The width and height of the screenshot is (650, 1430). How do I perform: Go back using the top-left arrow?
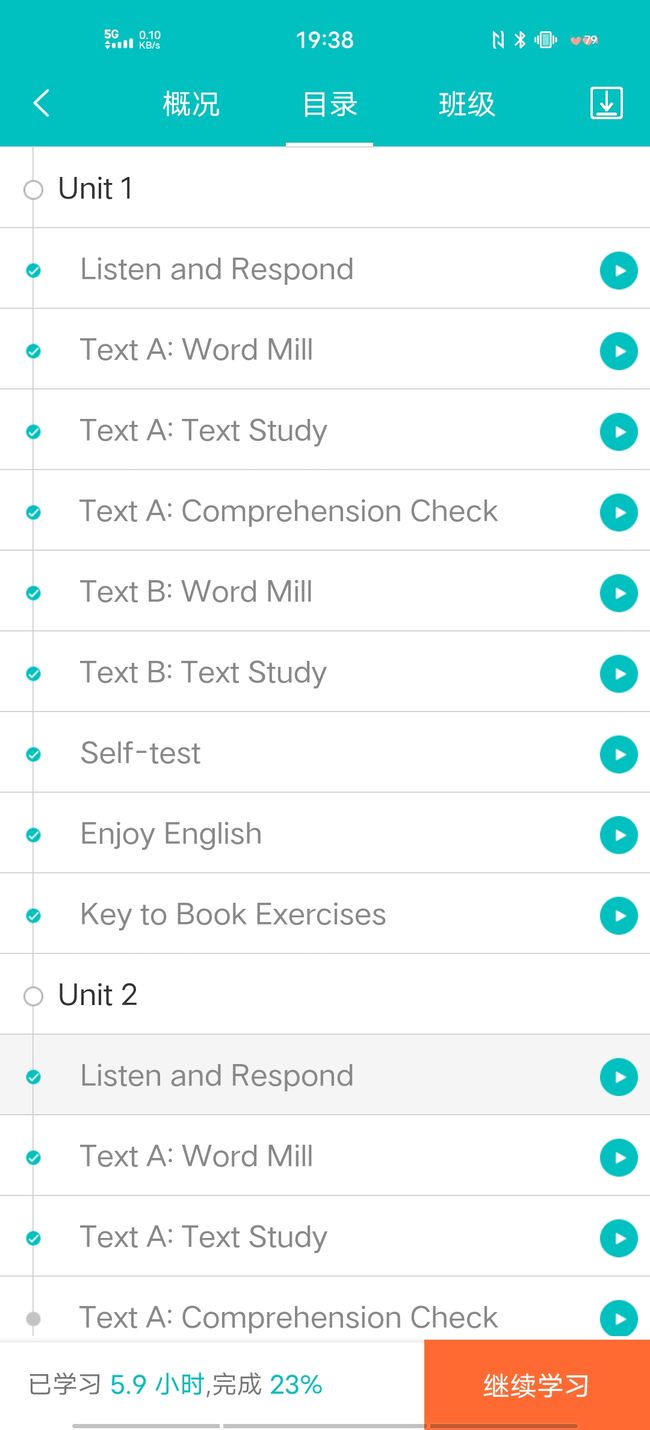click(x=41, y=103)
